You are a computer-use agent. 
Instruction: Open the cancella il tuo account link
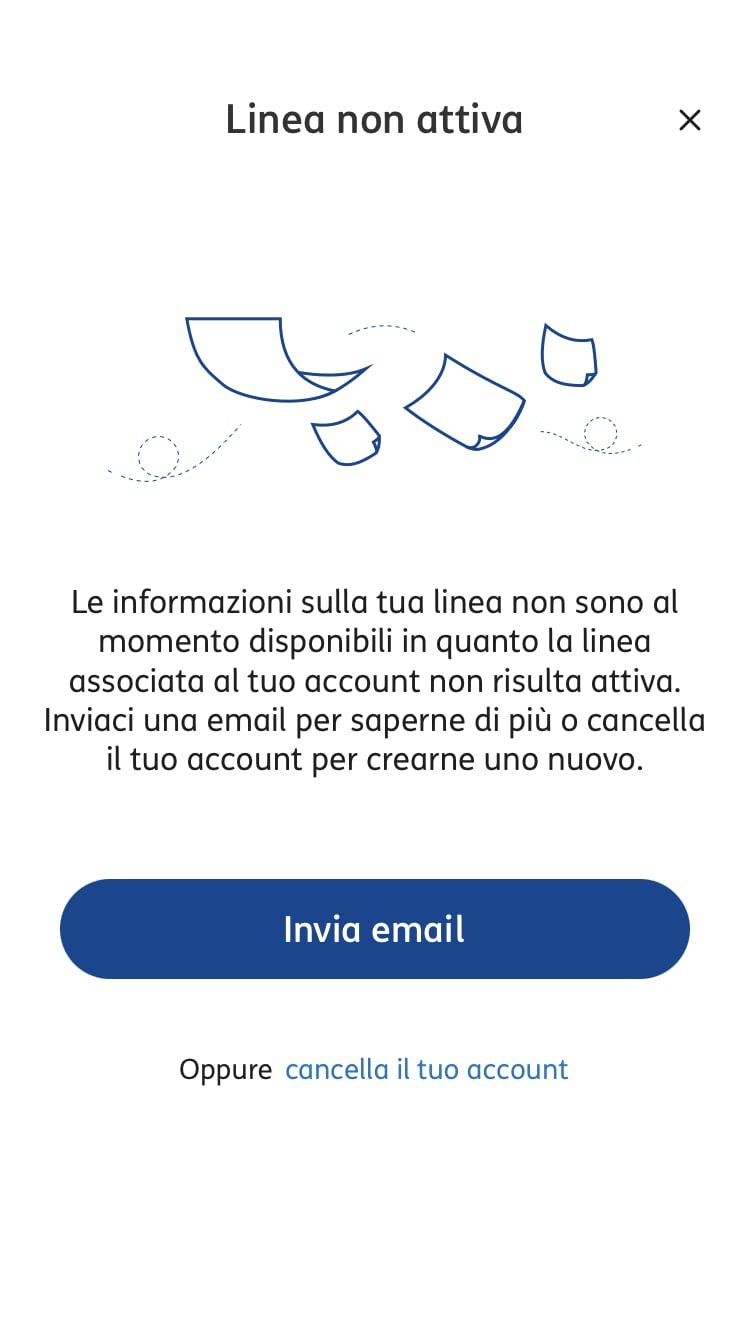(427, 1070)
